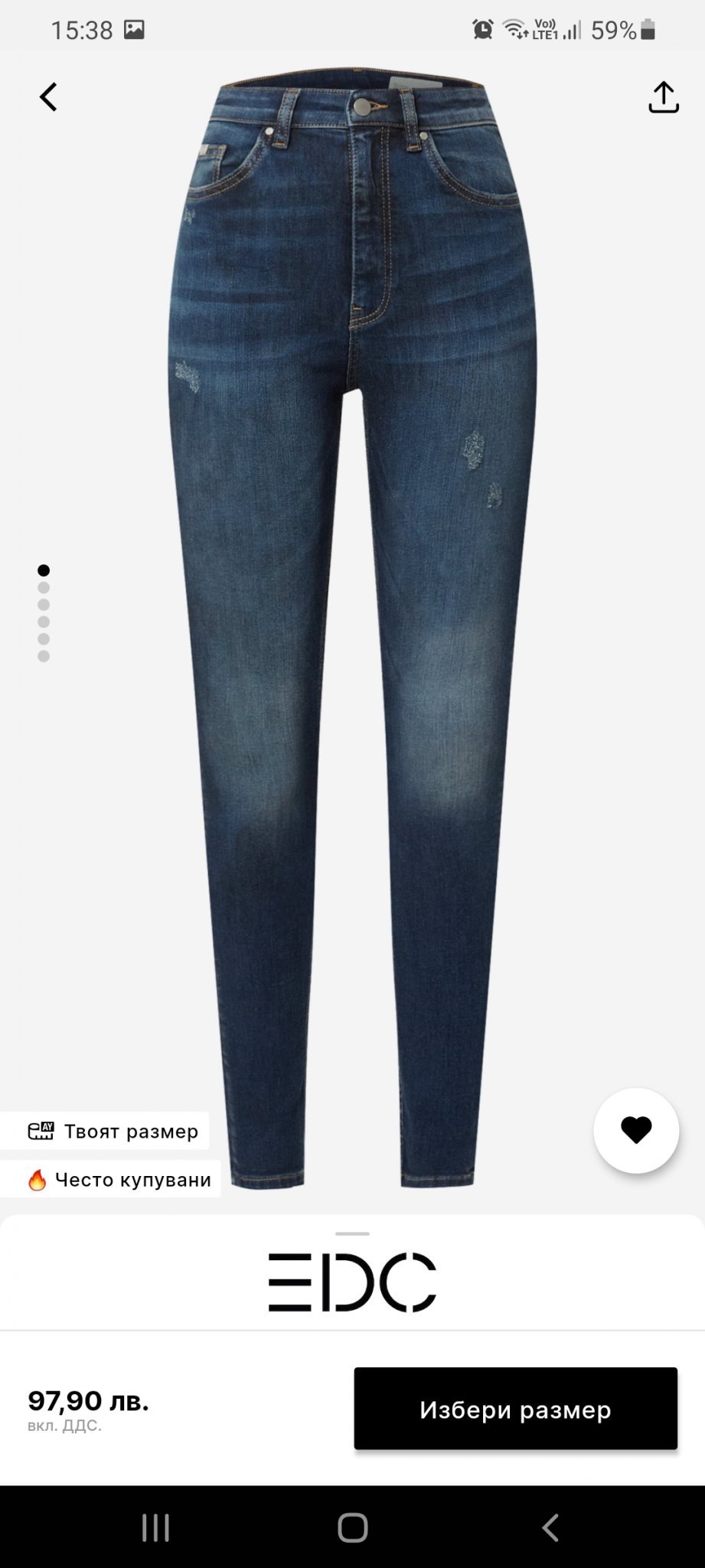Tap the system home button

point(352,1527)
